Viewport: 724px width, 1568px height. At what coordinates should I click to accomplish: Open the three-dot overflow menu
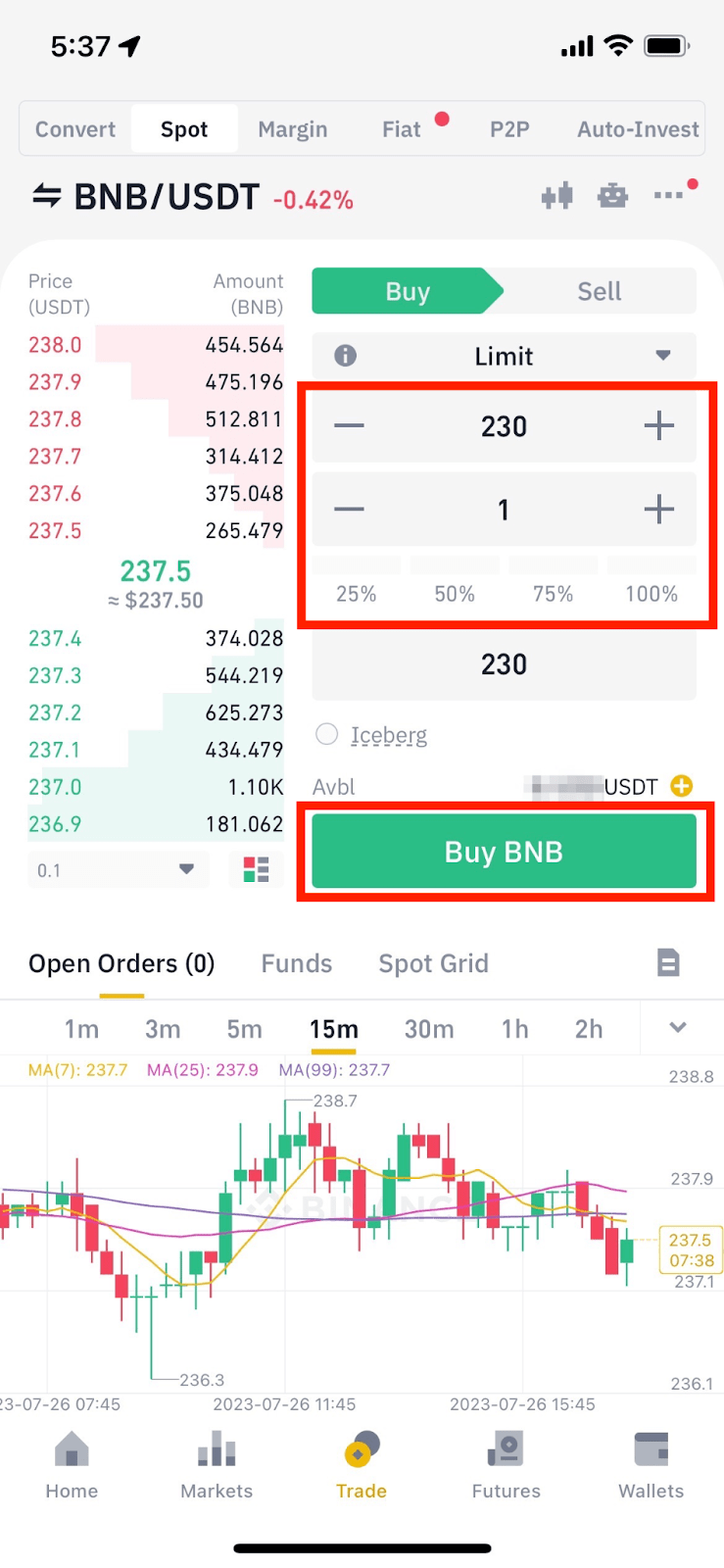[x=669, y=196]
